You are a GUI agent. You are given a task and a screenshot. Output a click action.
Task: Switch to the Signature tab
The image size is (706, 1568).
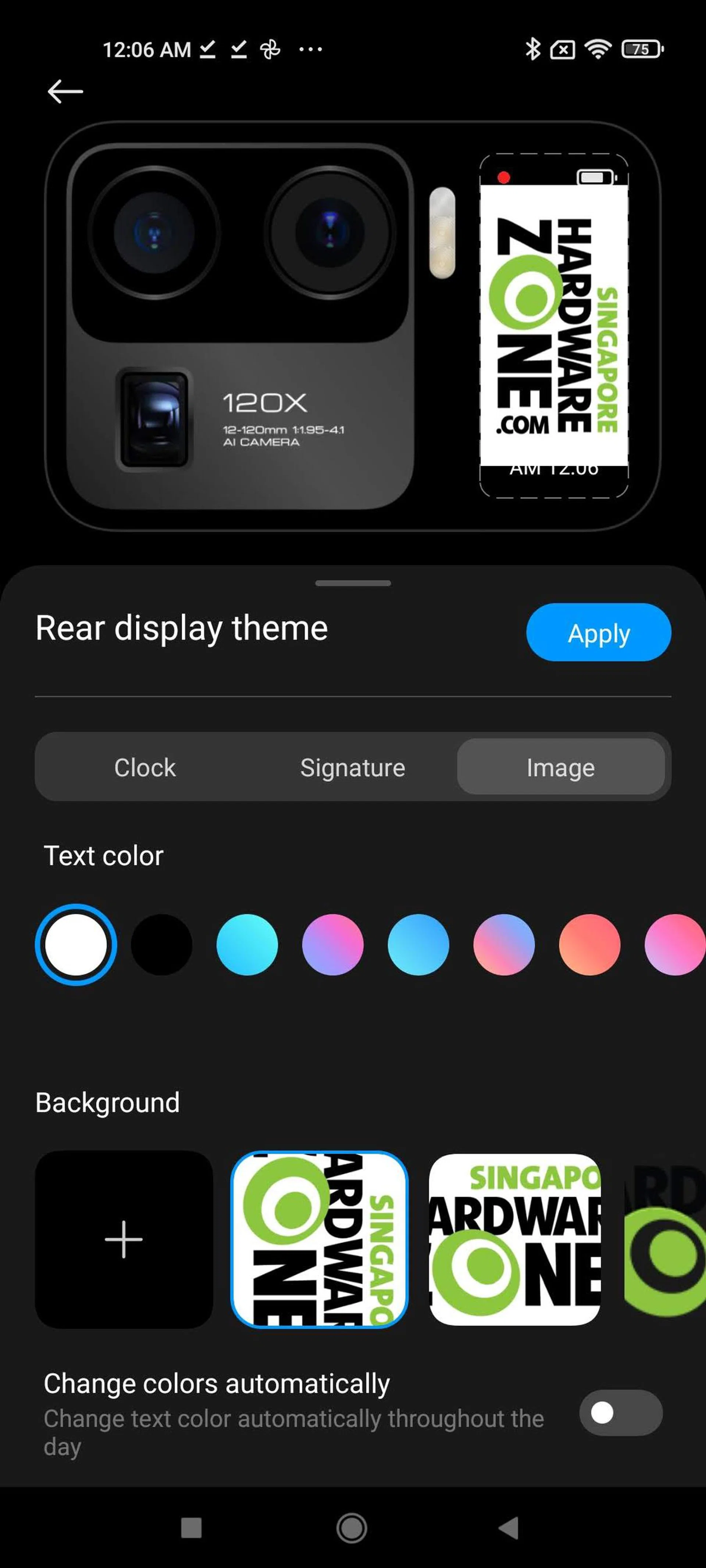[352, 767]
